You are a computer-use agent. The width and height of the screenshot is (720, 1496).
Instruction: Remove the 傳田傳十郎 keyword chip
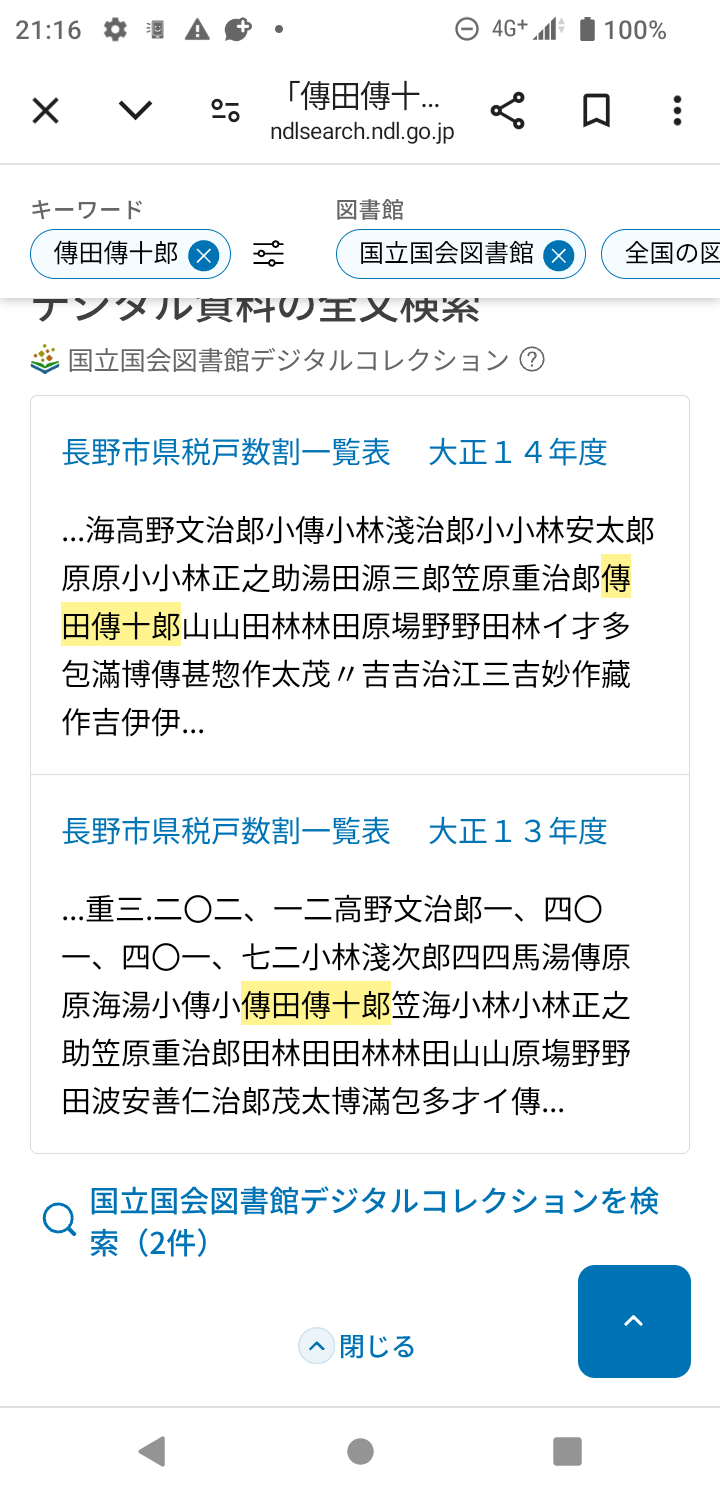pos(204,255)
